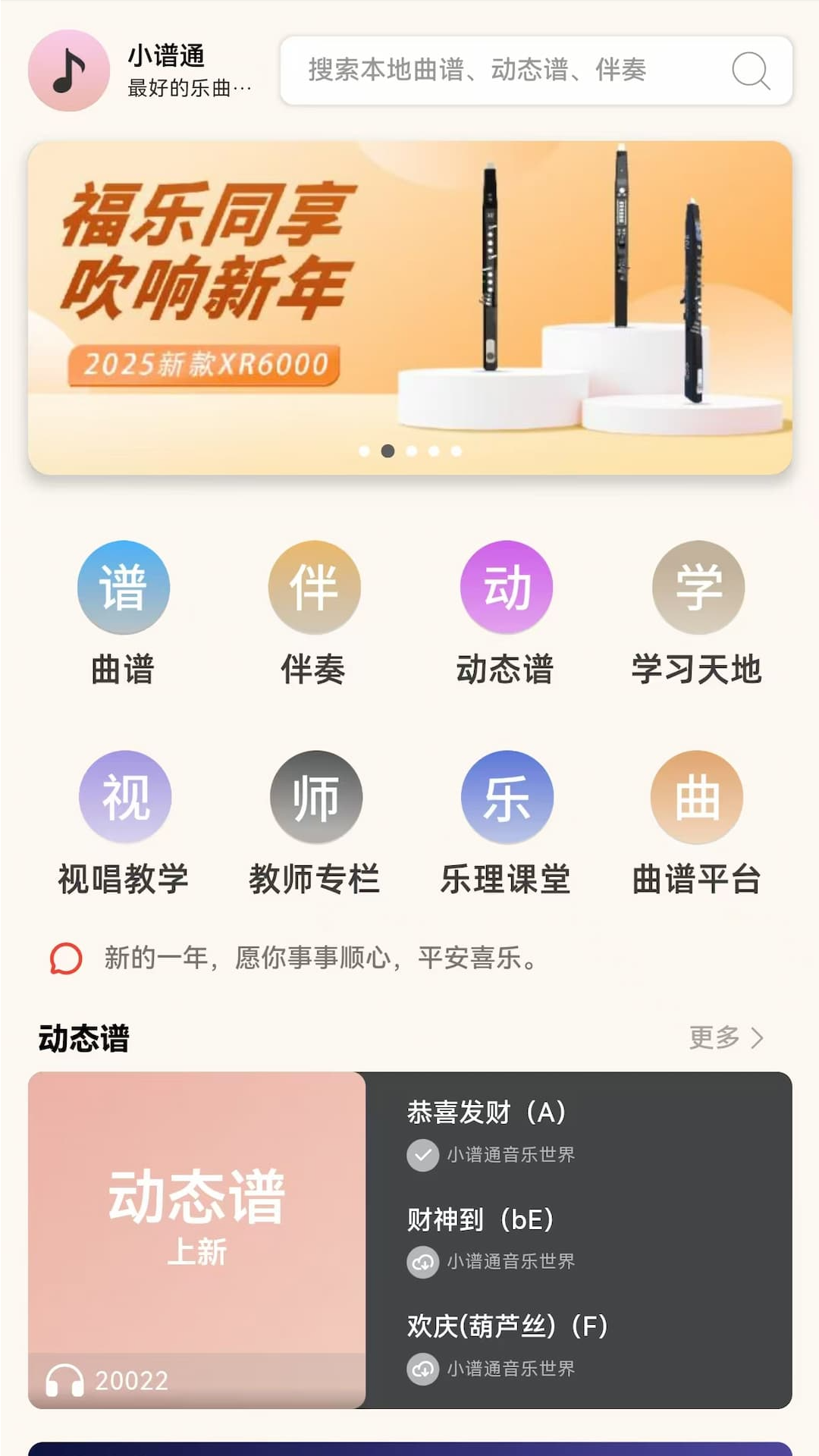The height and width of the screenshot is (1456, 819).
Task: Open the 乐理课堂 music theory icon
Action: point(506,798)
